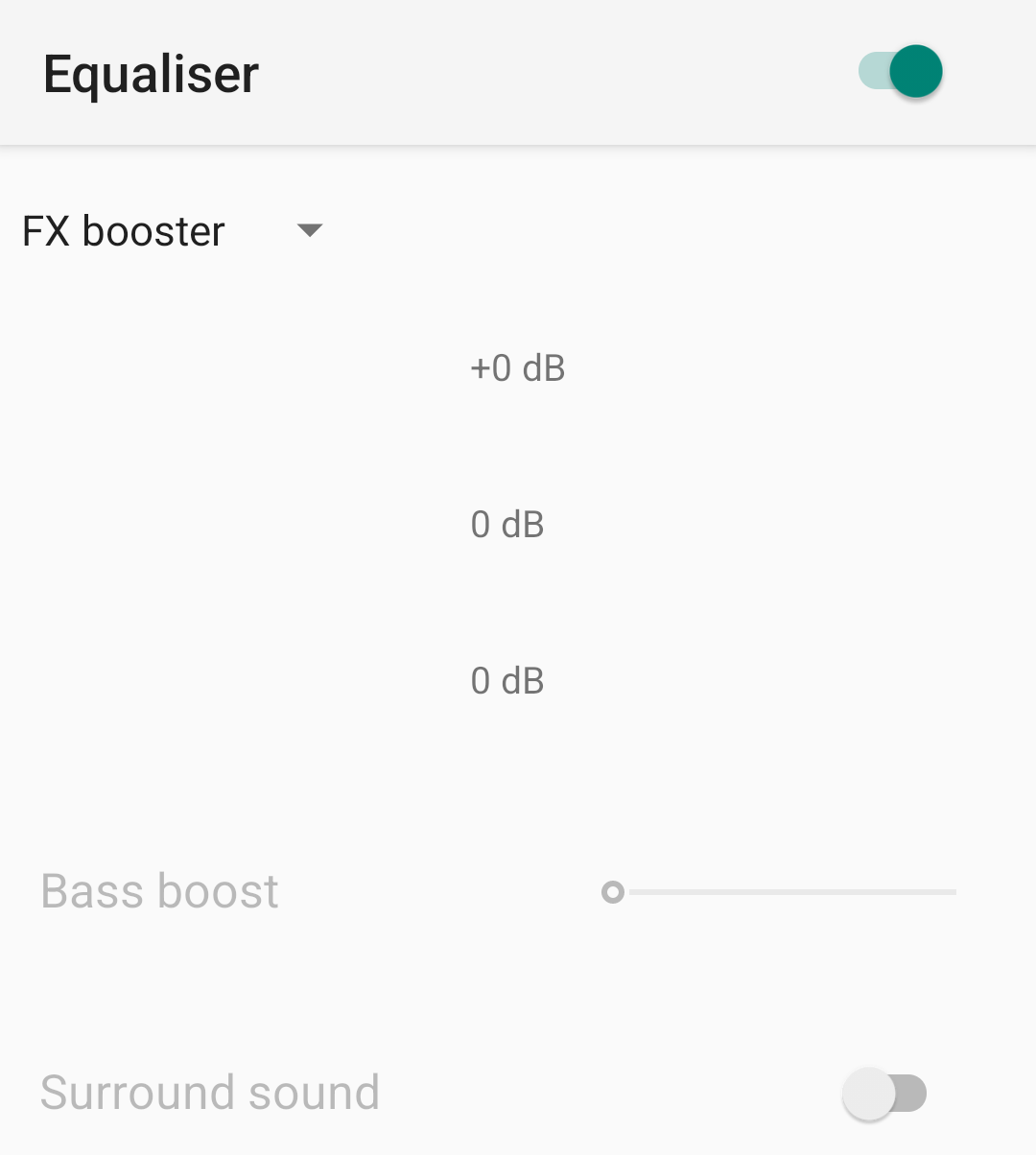Screen dimensions: 1036x1155
Task: Click the Bass boost label
Action: click(x=158, y=892)
